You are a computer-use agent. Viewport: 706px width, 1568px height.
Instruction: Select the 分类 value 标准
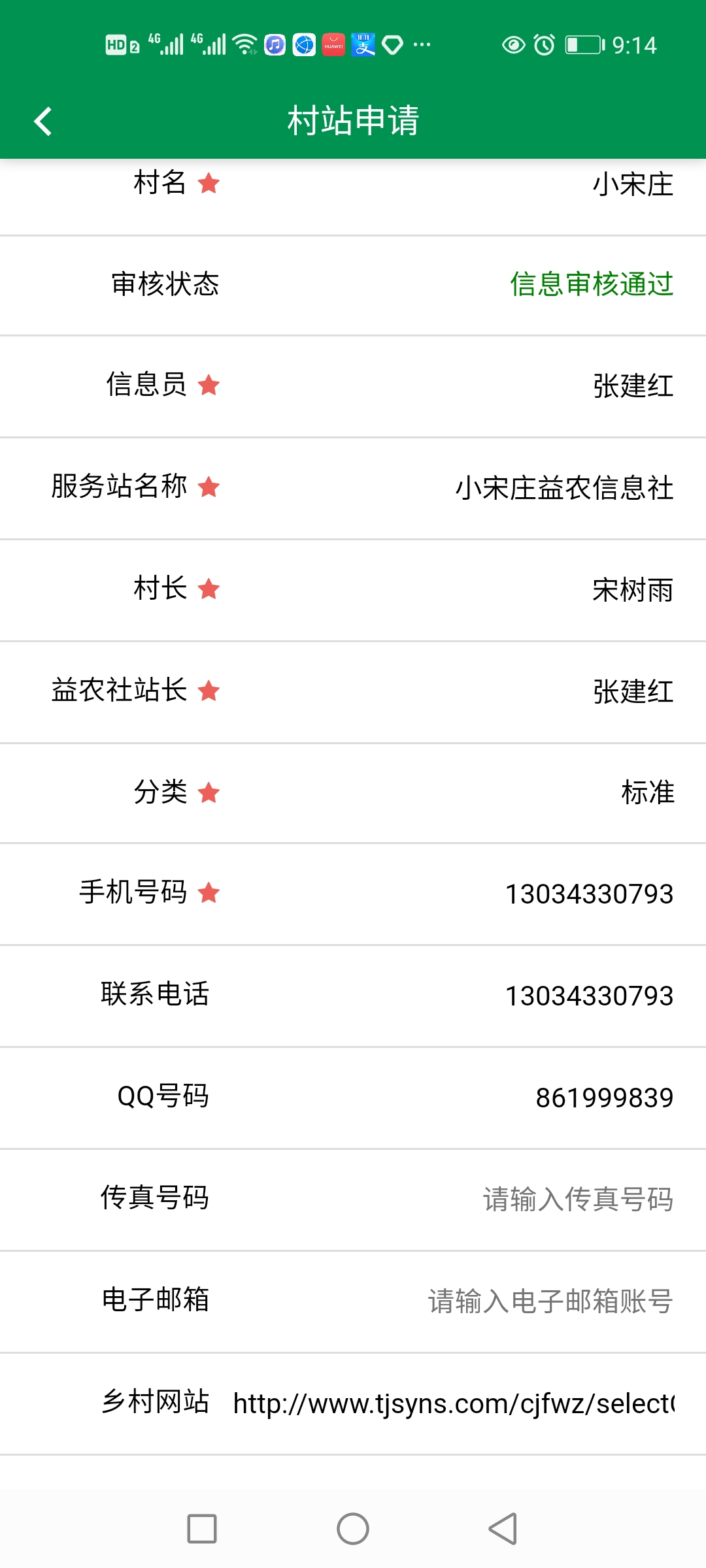647,792
